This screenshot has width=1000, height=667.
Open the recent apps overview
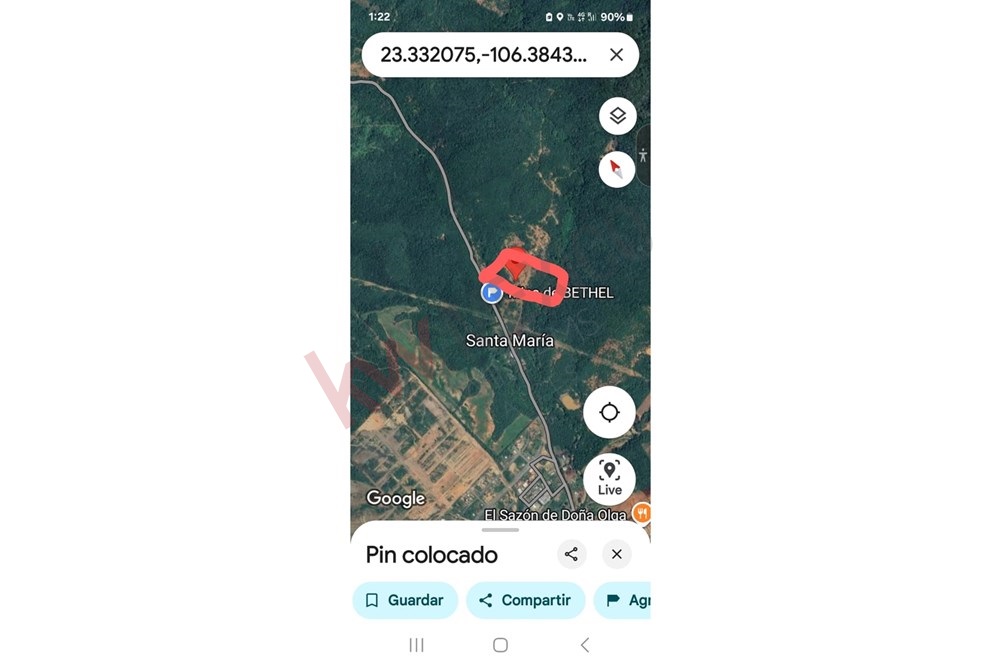click(x=416, y=645)
